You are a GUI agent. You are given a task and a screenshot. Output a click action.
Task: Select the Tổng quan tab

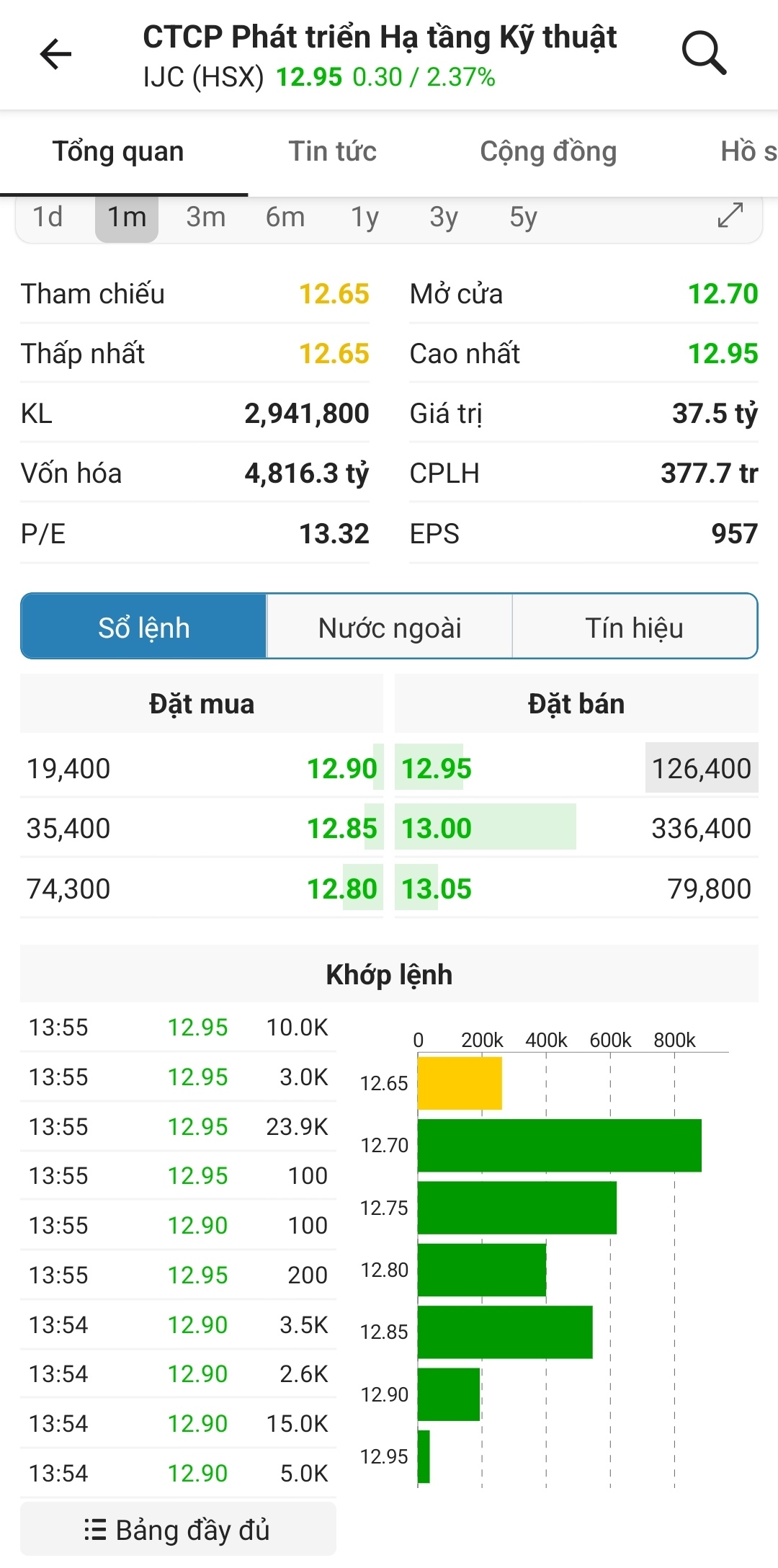(x=118, y=151)
